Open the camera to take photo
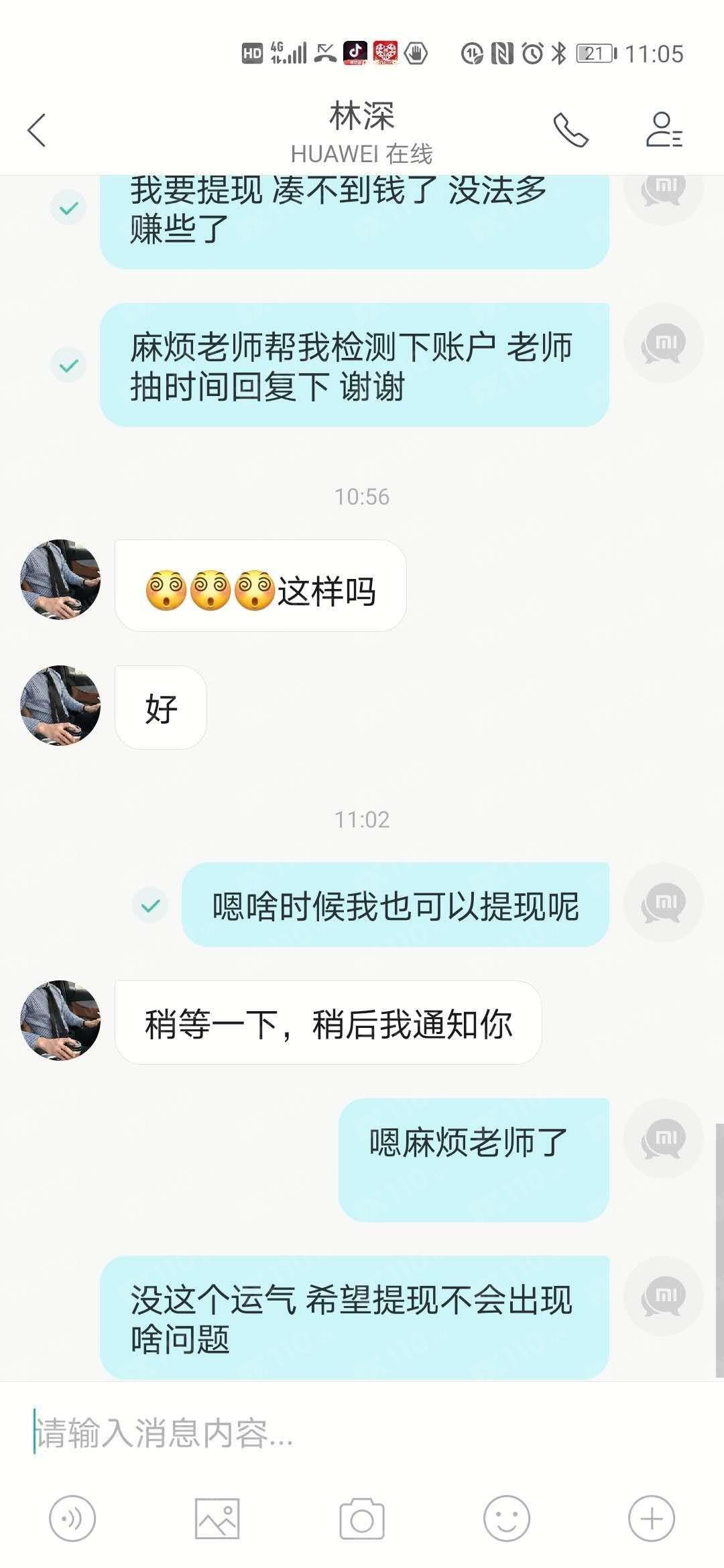This screenshot has height=1568, width=724. pyautogui.click(x=362, y=1518)
